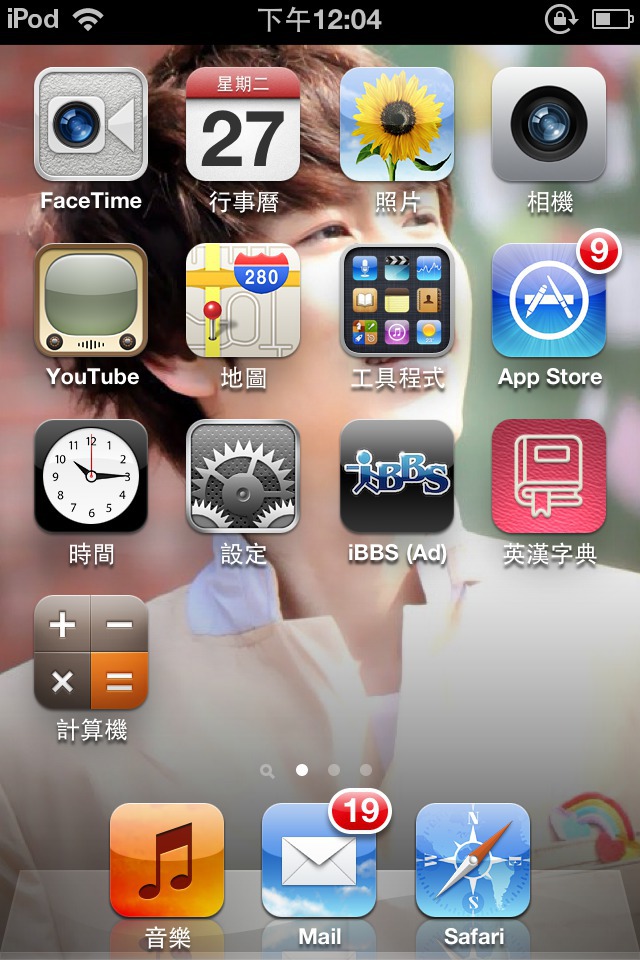Screen dimensions: 640x960
Task: Open the 英漢字典 dictionary app
Action: pyautogui.click(x=549, y=476)
